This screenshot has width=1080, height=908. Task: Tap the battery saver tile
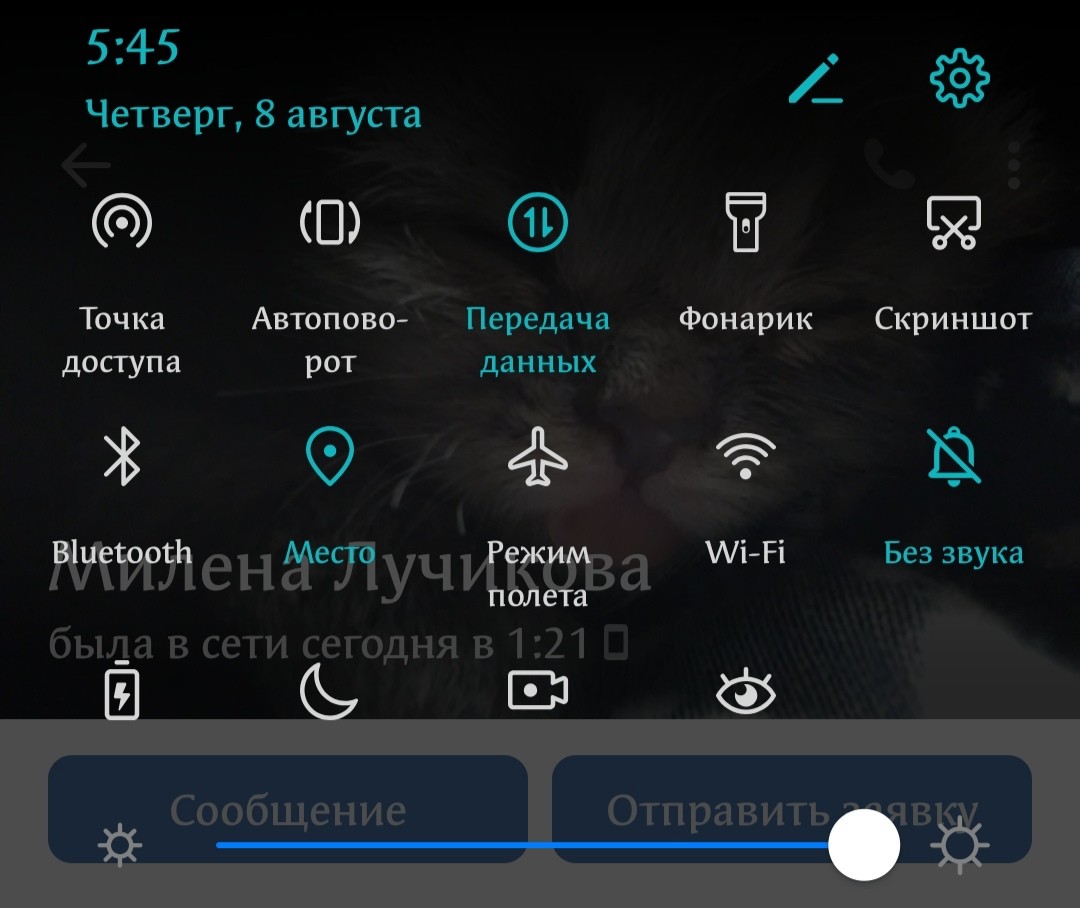click(x=122, y=691)
